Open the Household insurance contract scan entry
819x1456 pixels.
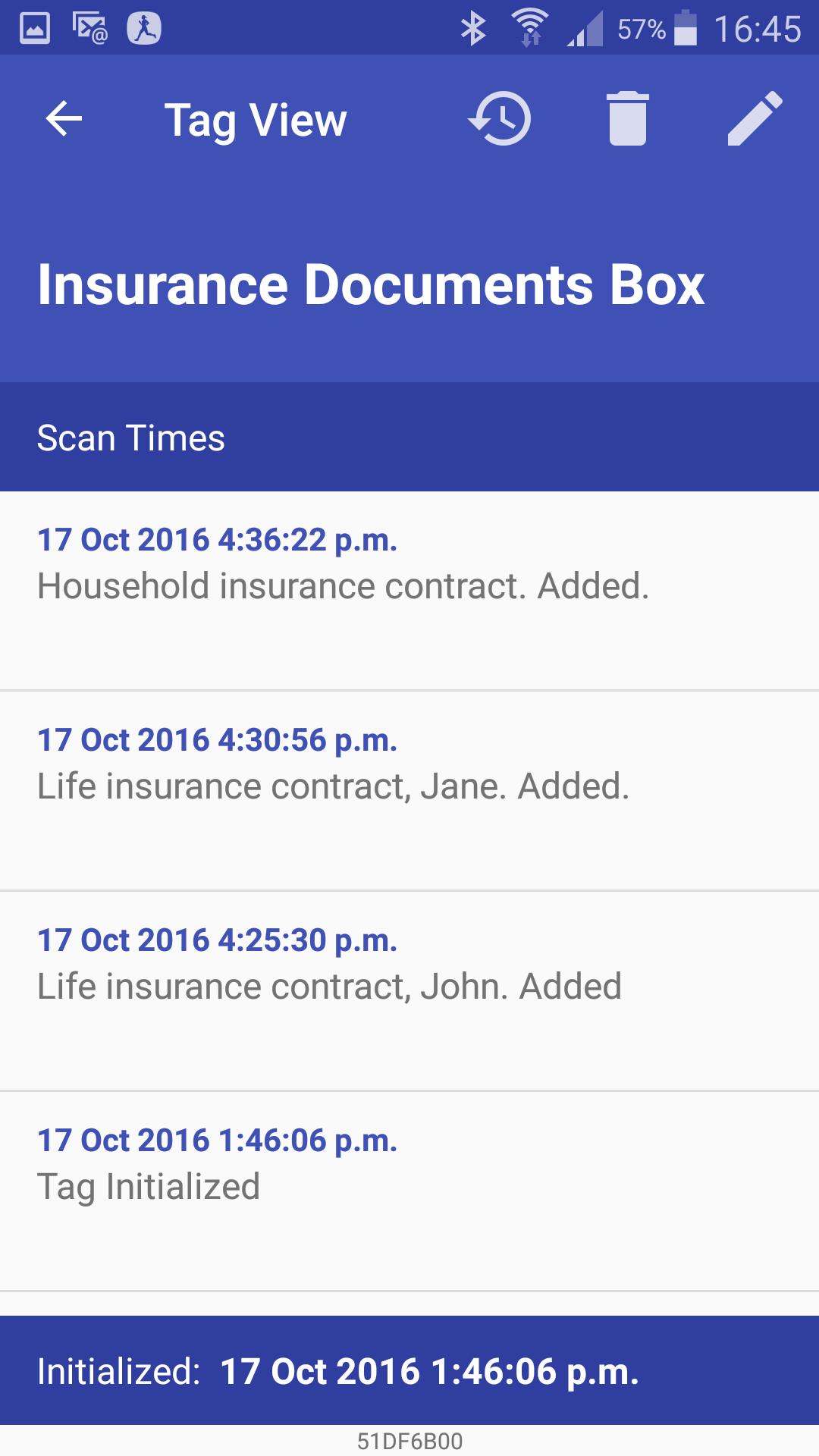coord(409,590)
